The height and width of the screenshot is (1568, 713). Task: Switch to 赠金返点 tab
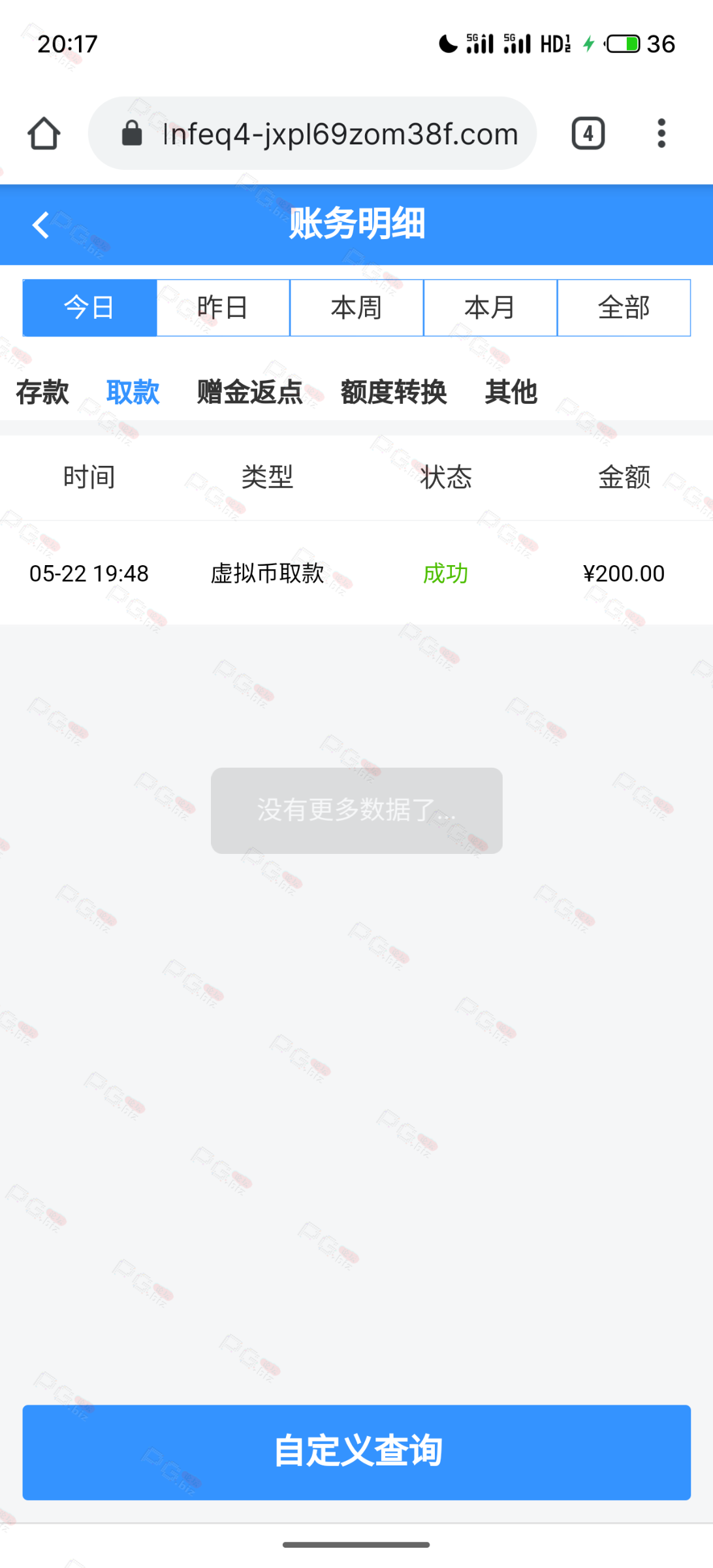250,392
